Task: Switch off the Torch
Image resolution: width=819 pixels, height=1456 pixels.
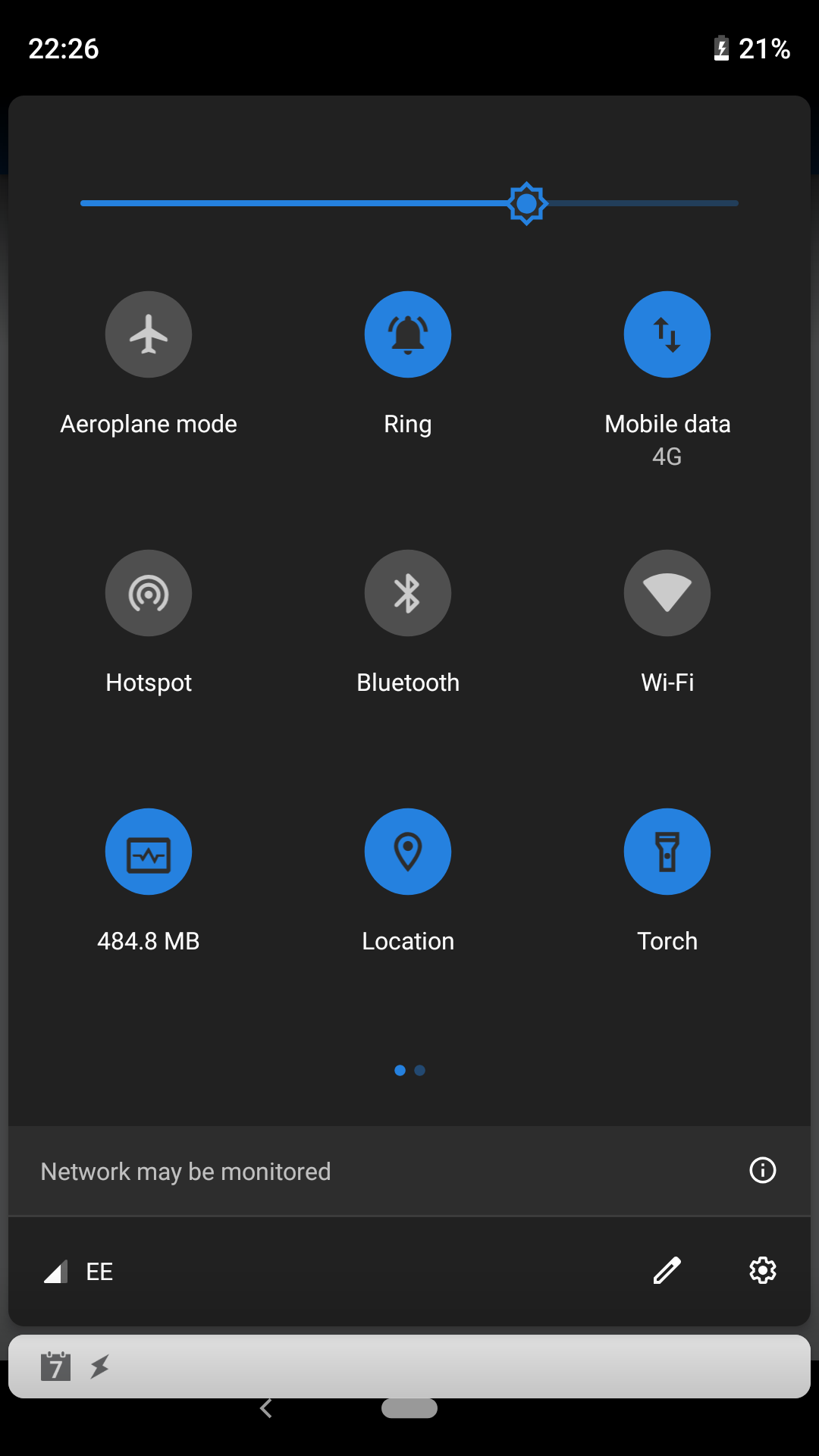Action: 667,852
